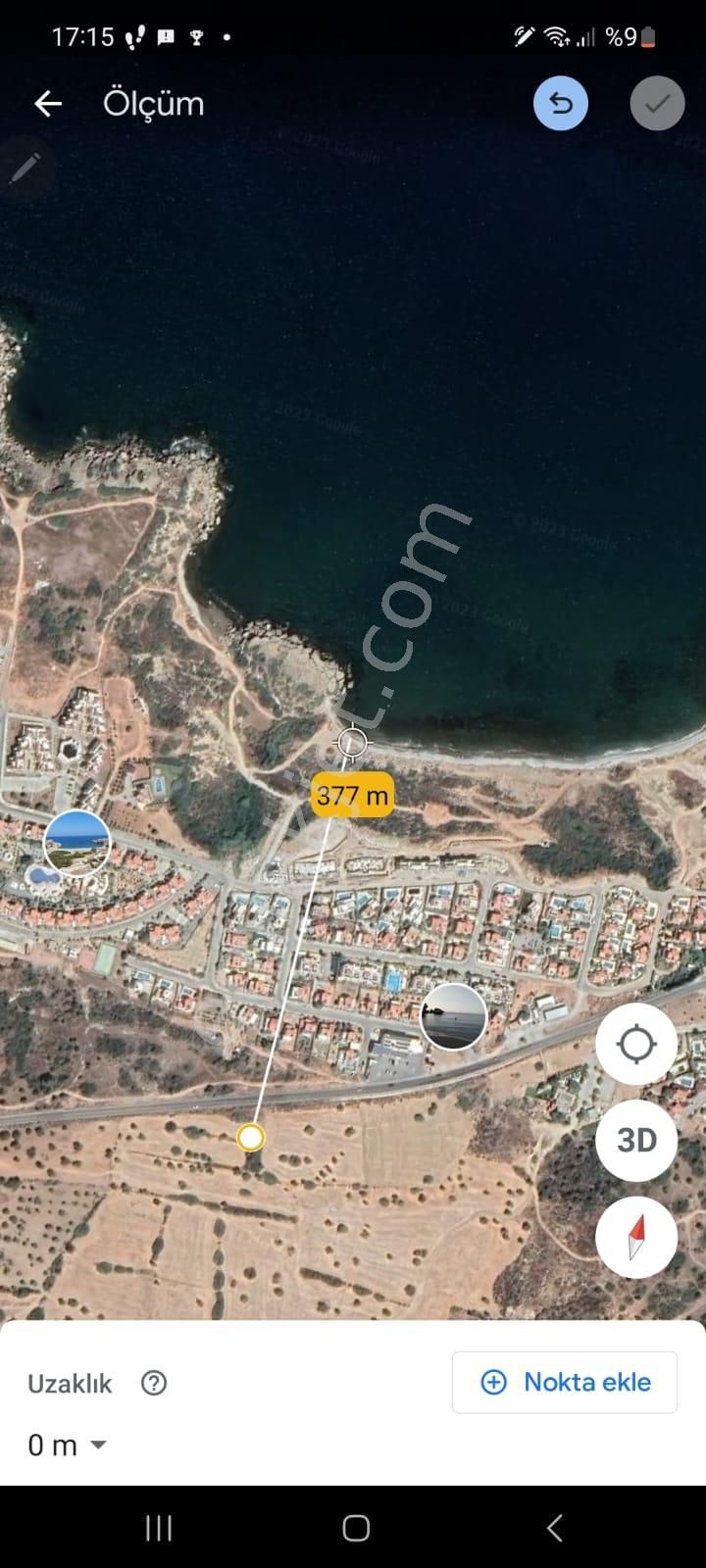Screen dimensions: 706x1568
Task: Reset map orientation with the compass
Action: (x=636, y=1237)
